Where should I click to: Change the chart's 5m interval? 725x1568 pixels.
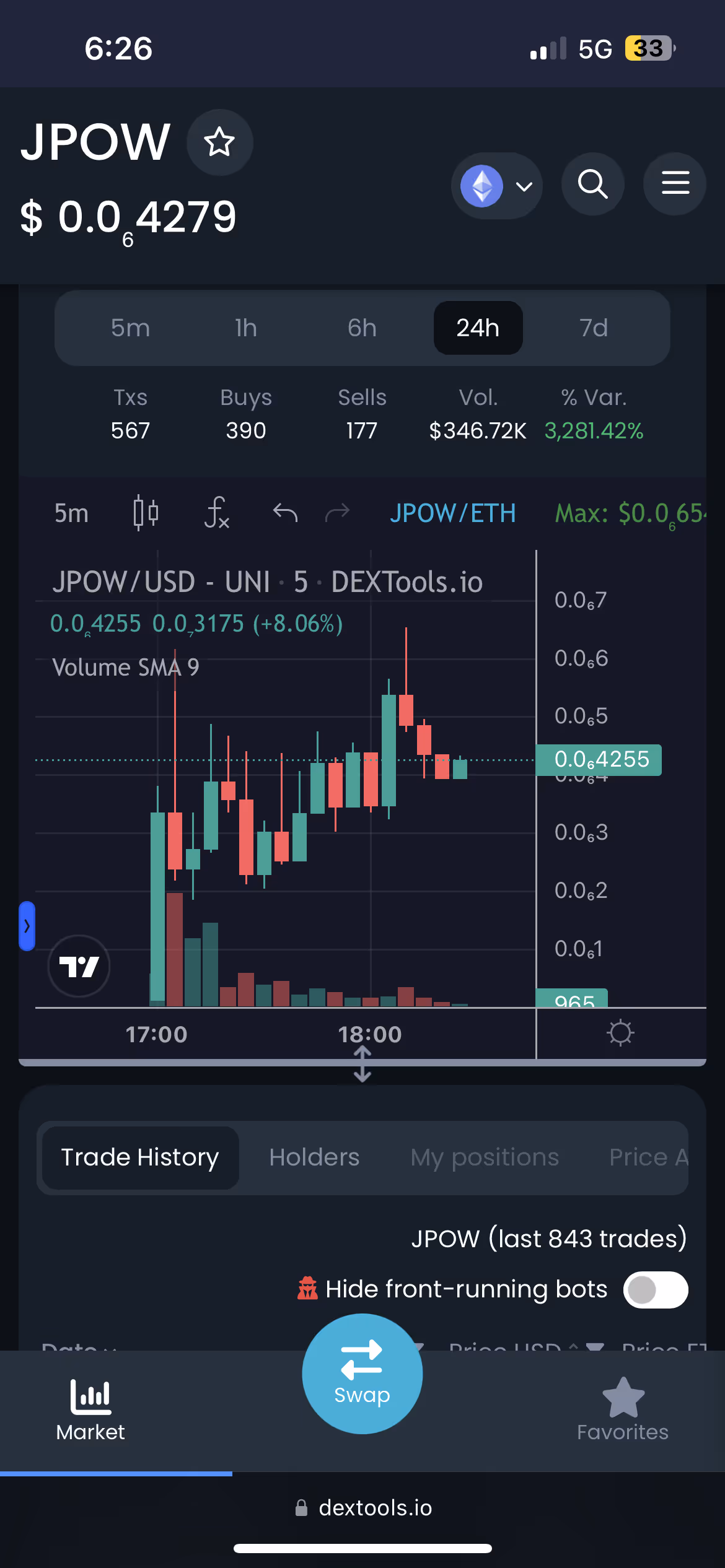(x=71, y=513)
